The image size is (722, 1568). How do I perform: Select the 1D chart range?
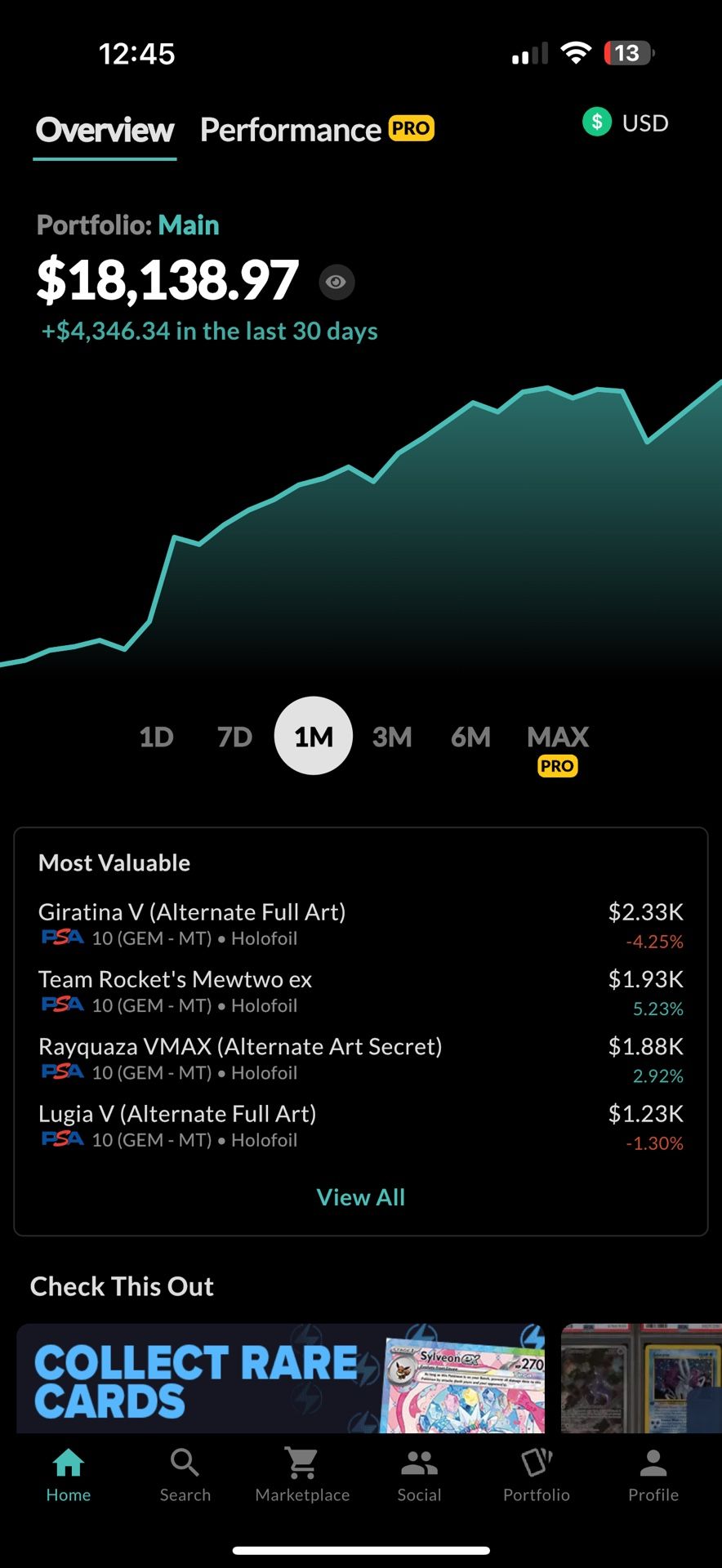[x=156, y=737]
